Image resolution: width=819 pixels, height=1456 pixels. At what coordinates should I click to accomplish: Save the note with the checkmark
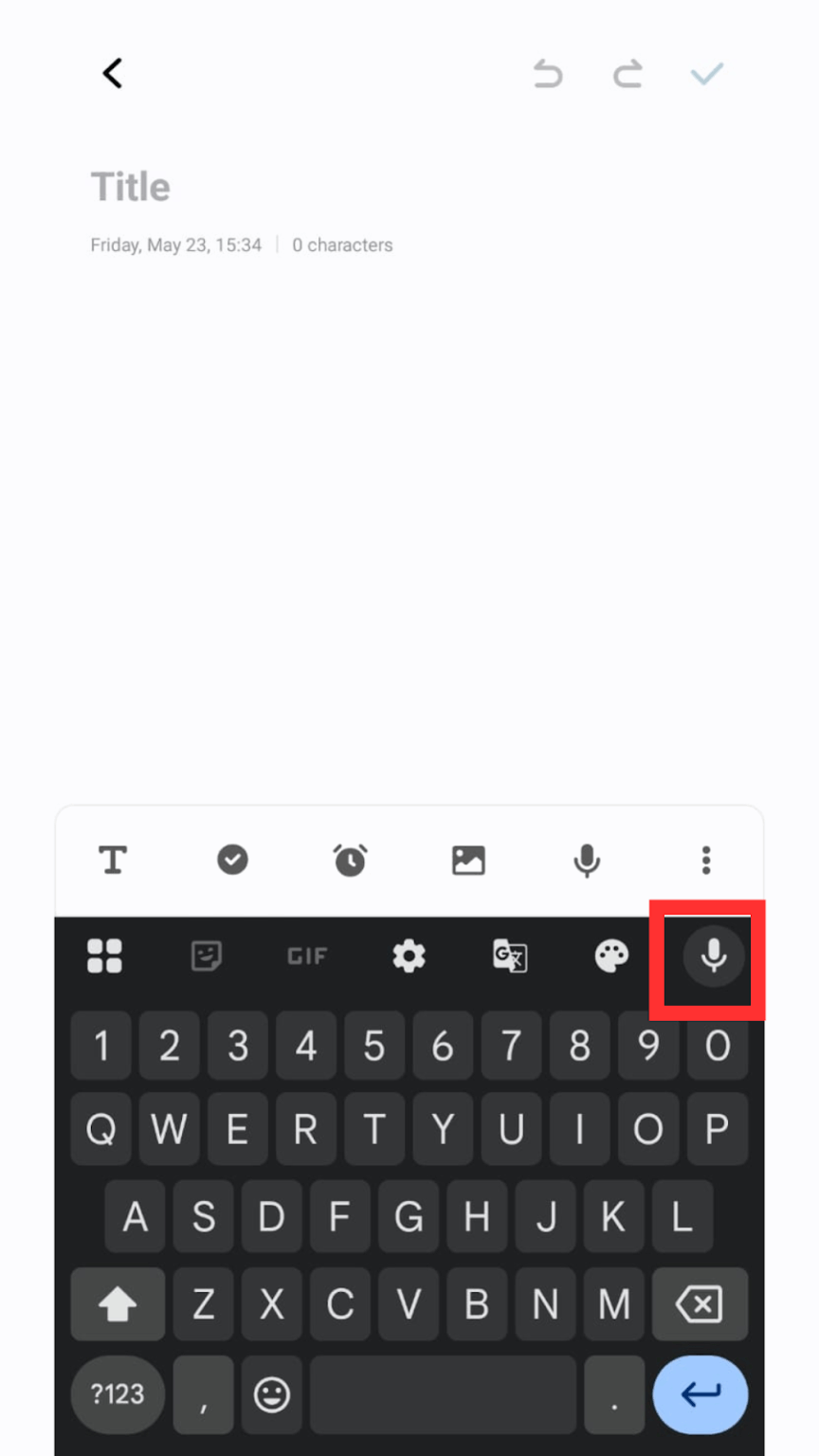(x=705, y=73)
